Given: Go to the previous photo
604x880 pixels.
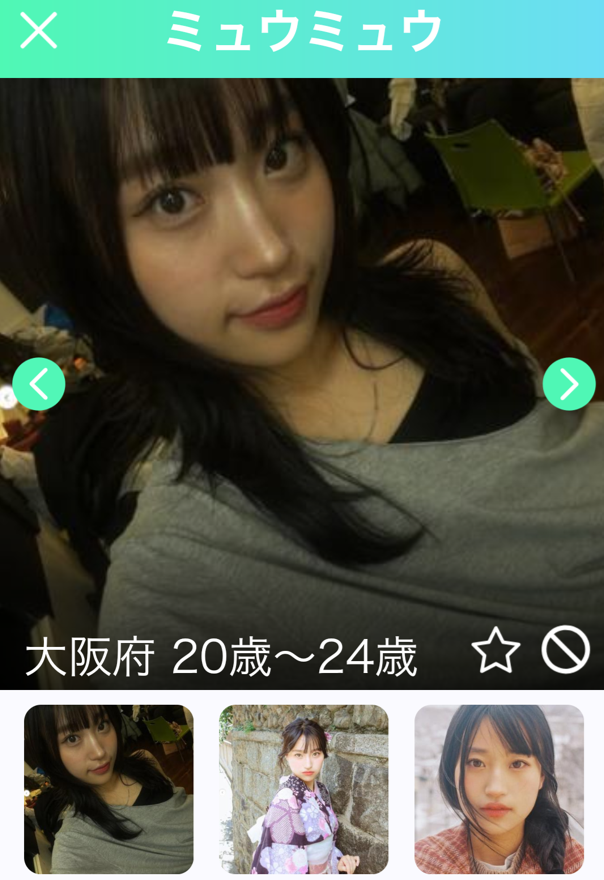Looking at the screenshot, I should [x=39, y=384].
